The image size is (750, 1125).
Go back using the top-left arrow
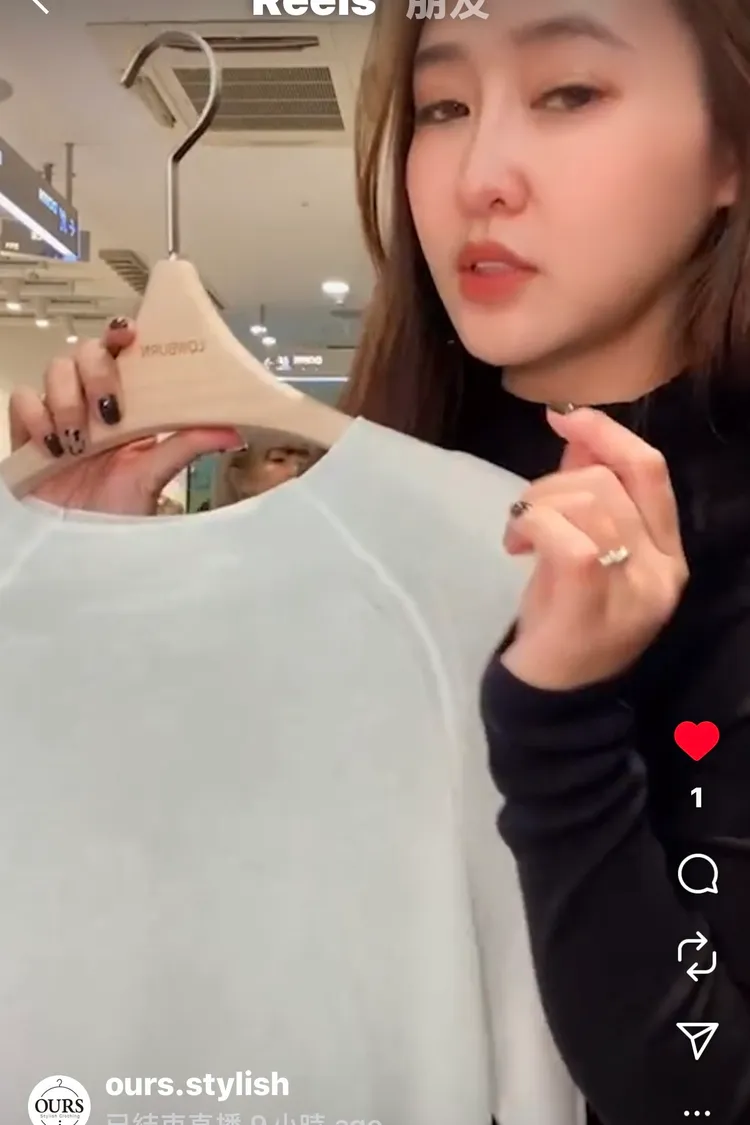[39, 4]
